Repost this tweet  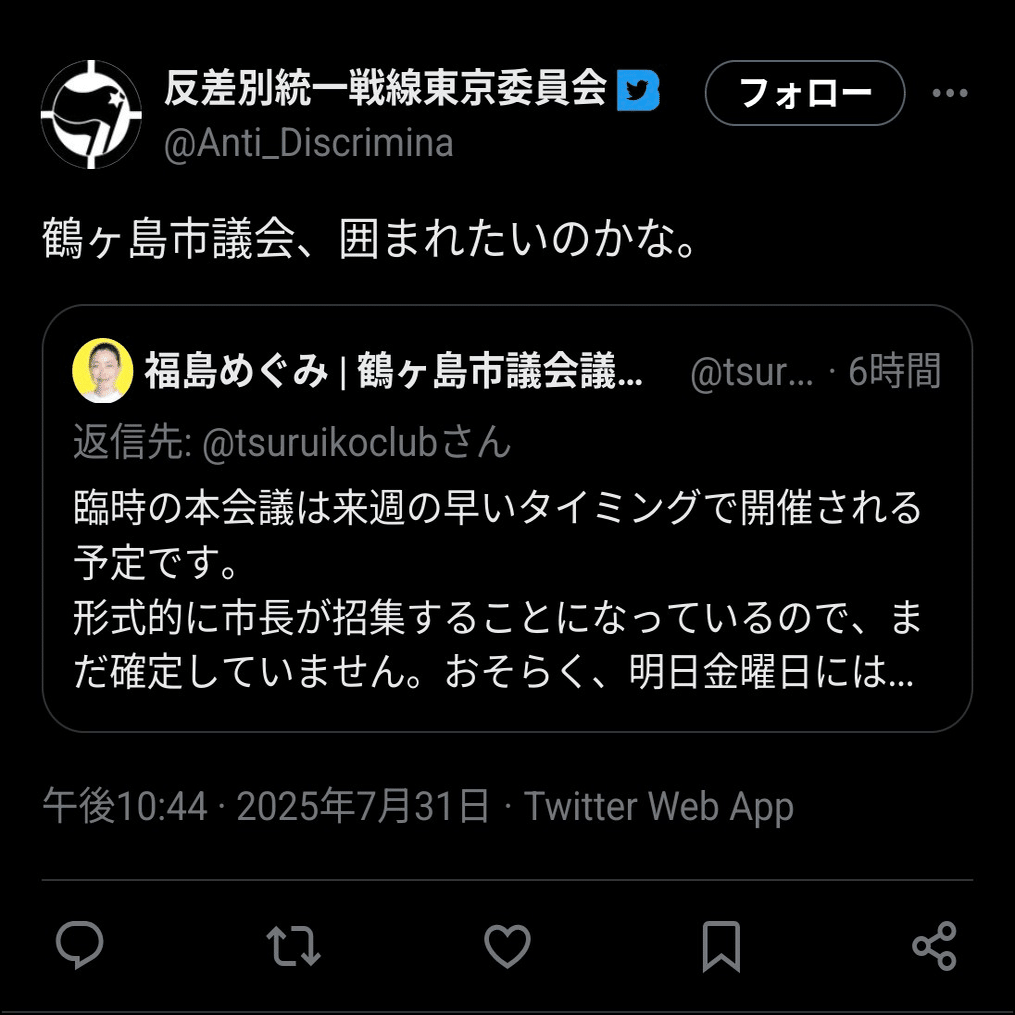click(293, 945)
